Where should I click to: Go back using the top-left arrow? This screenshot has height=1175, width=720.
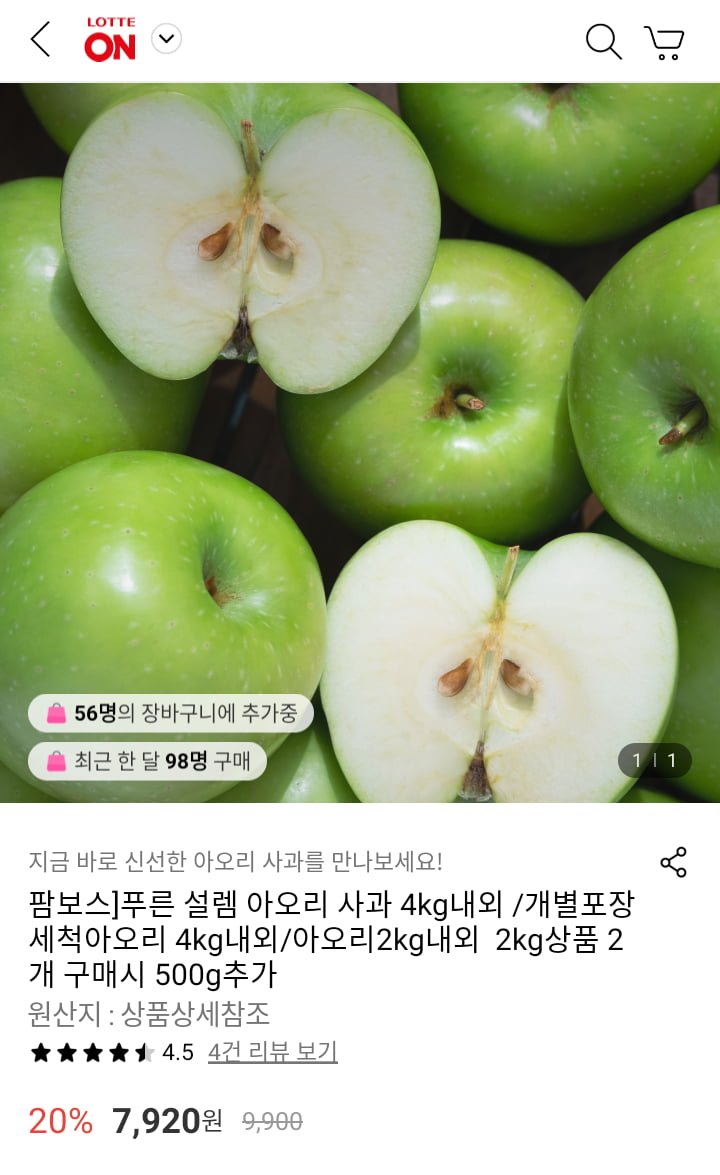pyautogui.click(x=40, y=40)
